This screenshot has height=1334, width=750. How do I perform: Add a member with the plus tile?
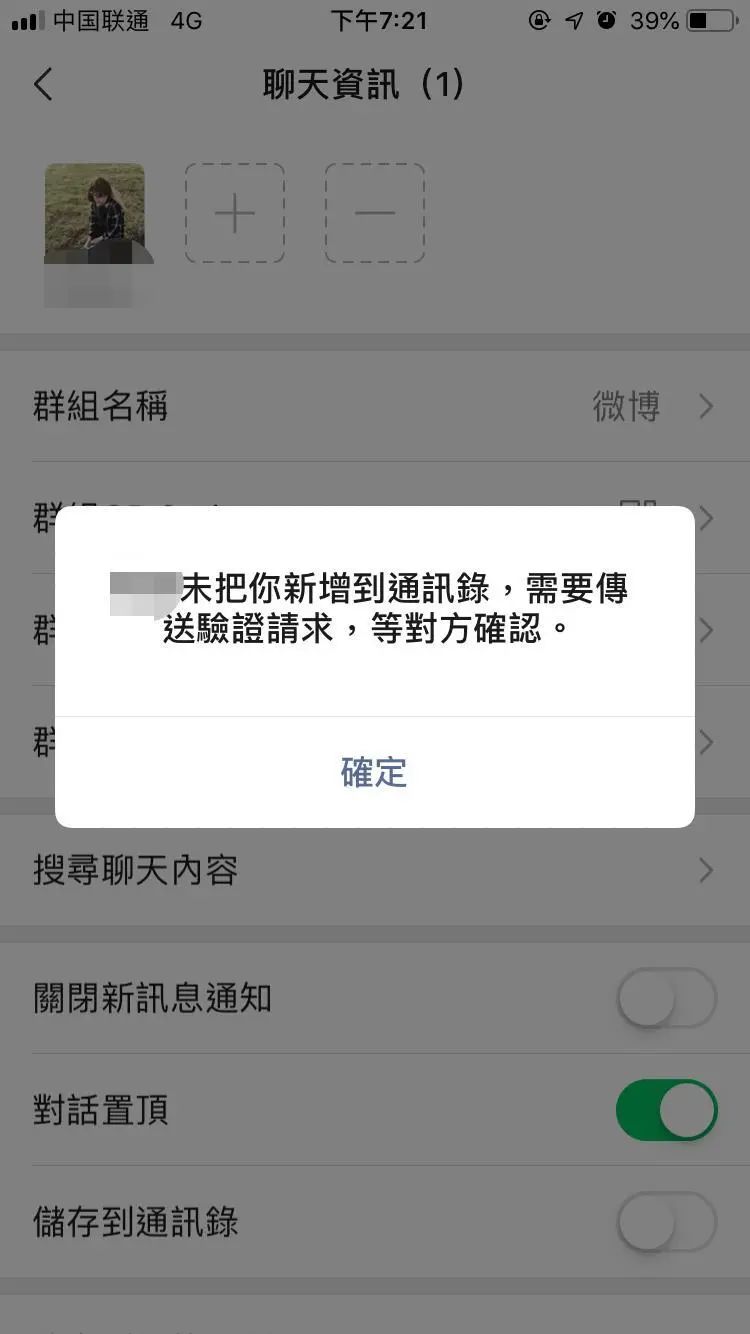[235, 213]
